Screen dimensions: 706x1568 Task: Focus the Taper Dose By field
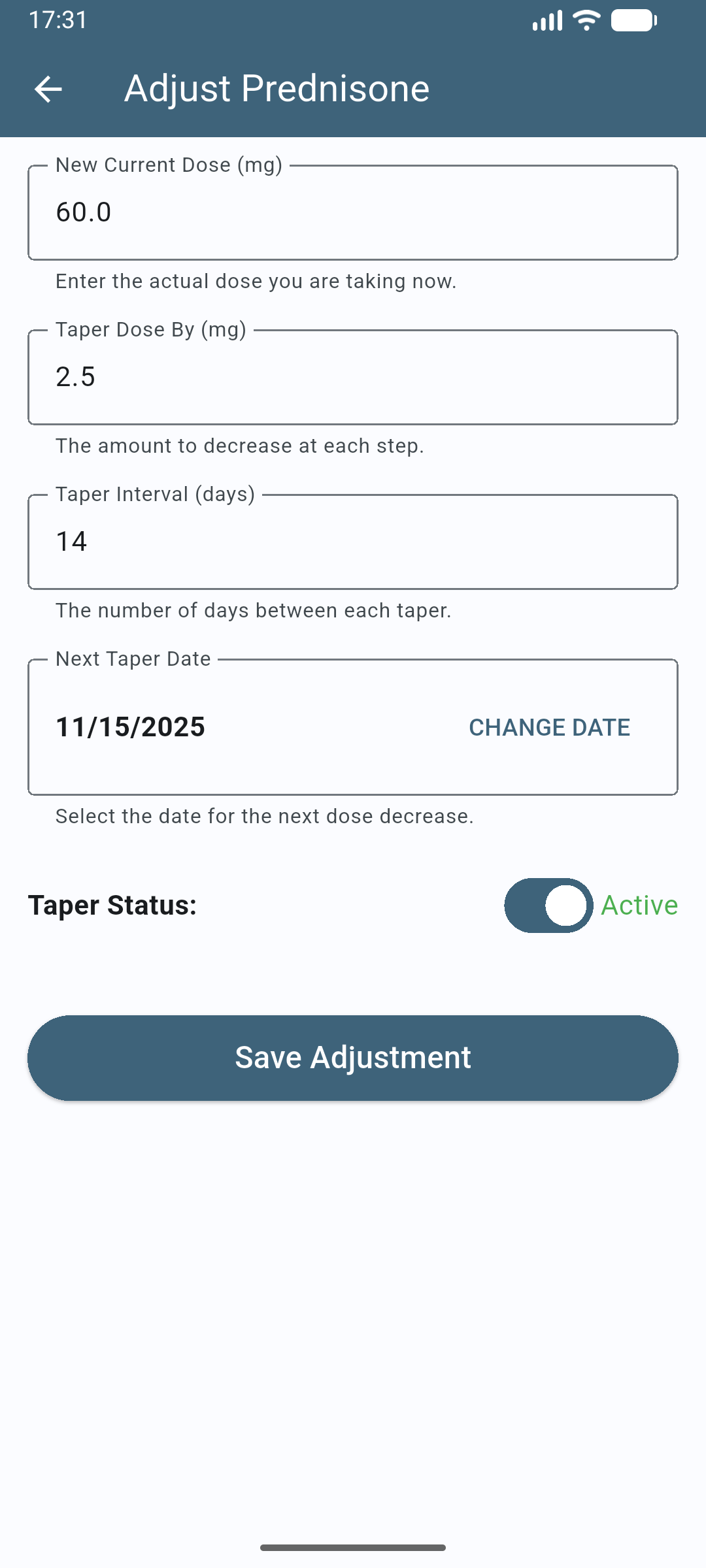point(353,378)
